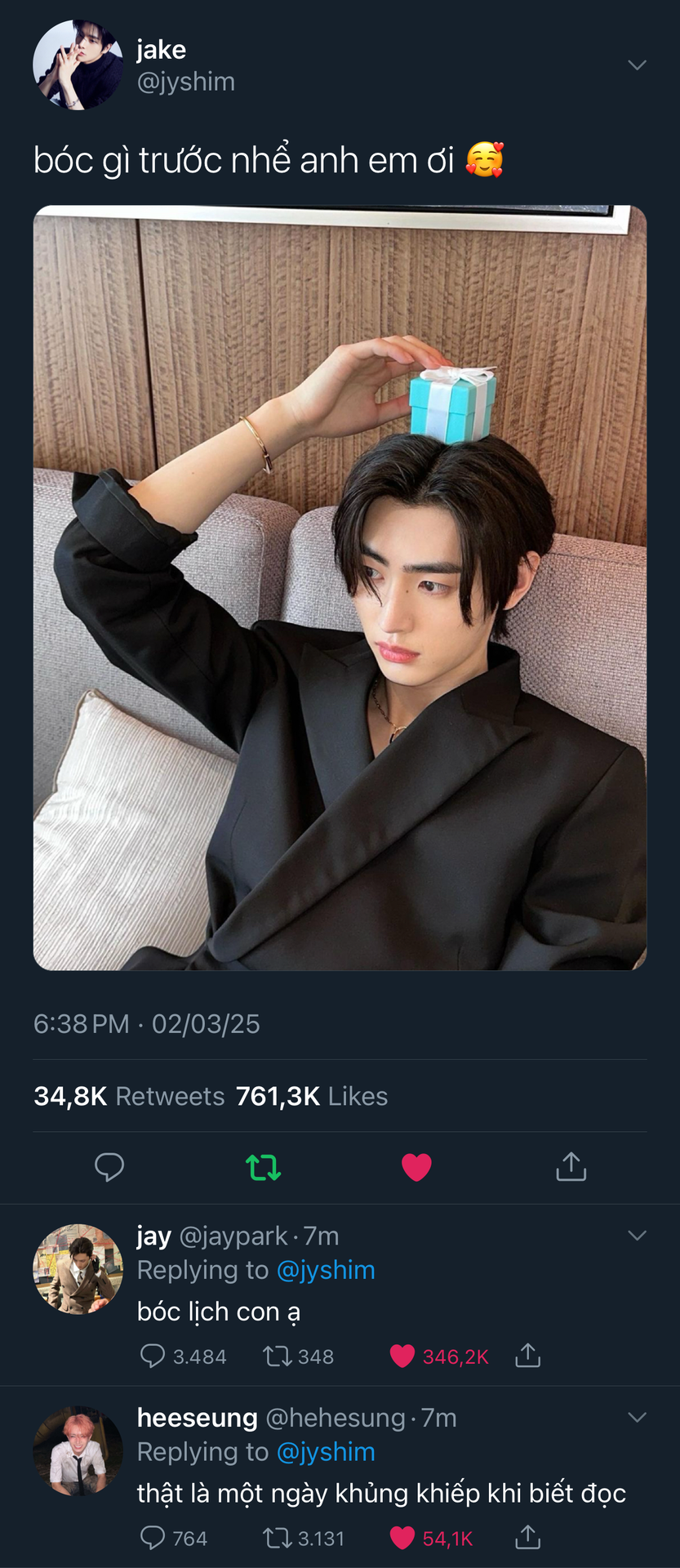View the 761,3K Likes list
The width and height of the screenshot is (680, 1568).
click(311, 1096)
